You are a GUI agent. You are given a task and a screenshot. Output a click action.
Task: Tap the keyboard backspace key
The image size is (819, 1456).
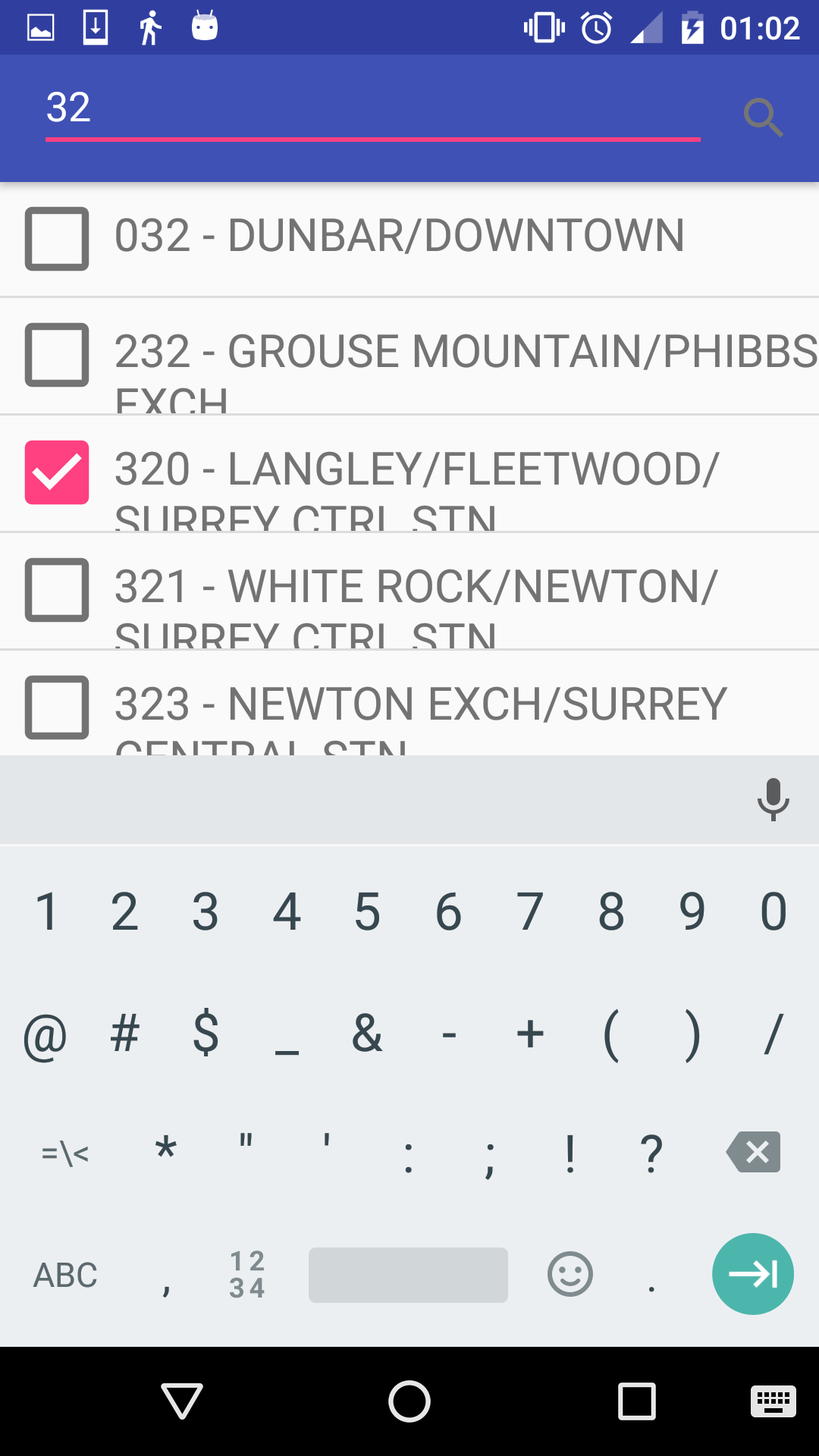tap(754, 1153)
